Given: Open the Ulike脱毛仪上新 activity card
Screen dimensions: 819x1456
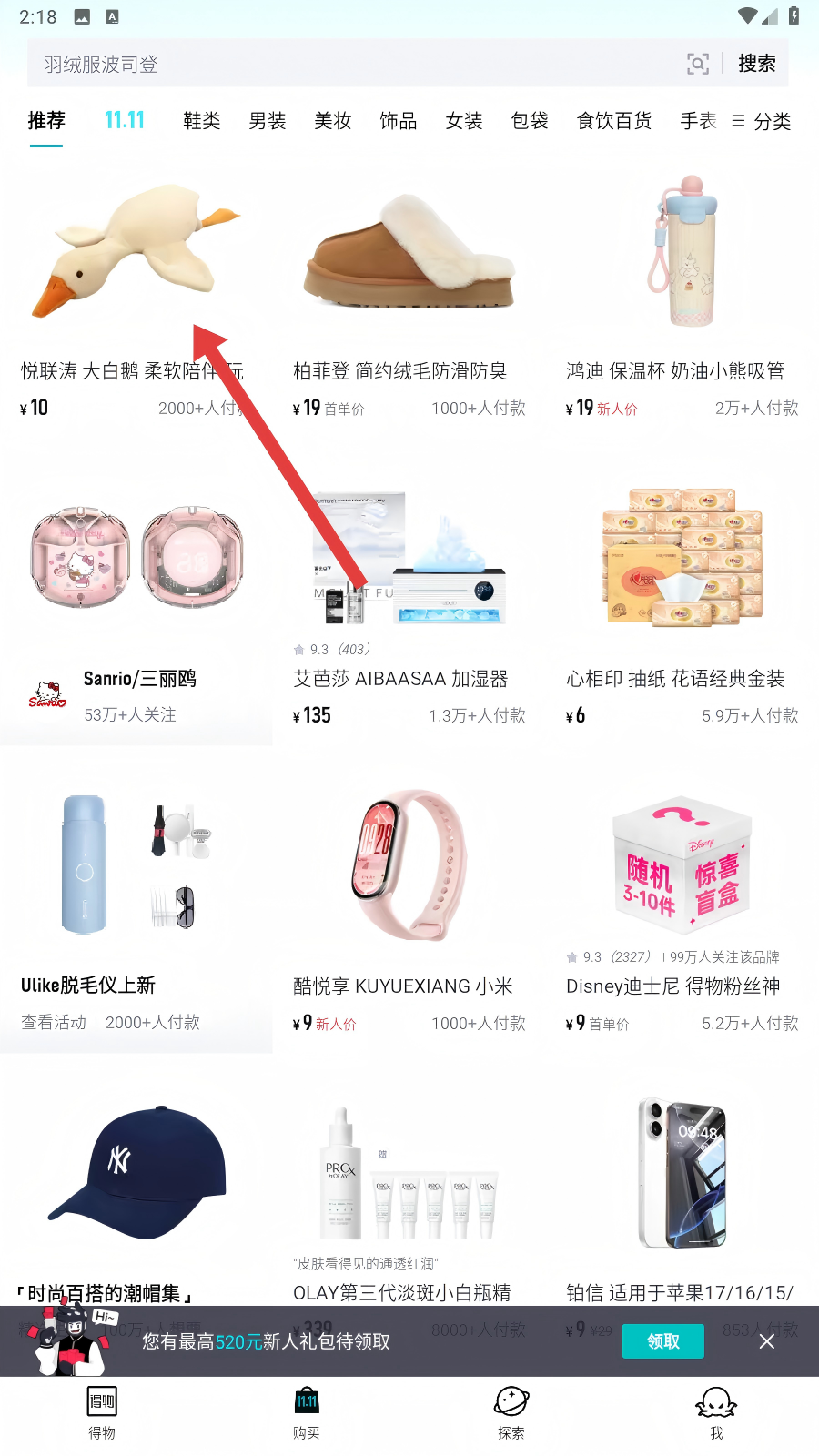Looking at the screenshot, I should click(x=136, y=910).
